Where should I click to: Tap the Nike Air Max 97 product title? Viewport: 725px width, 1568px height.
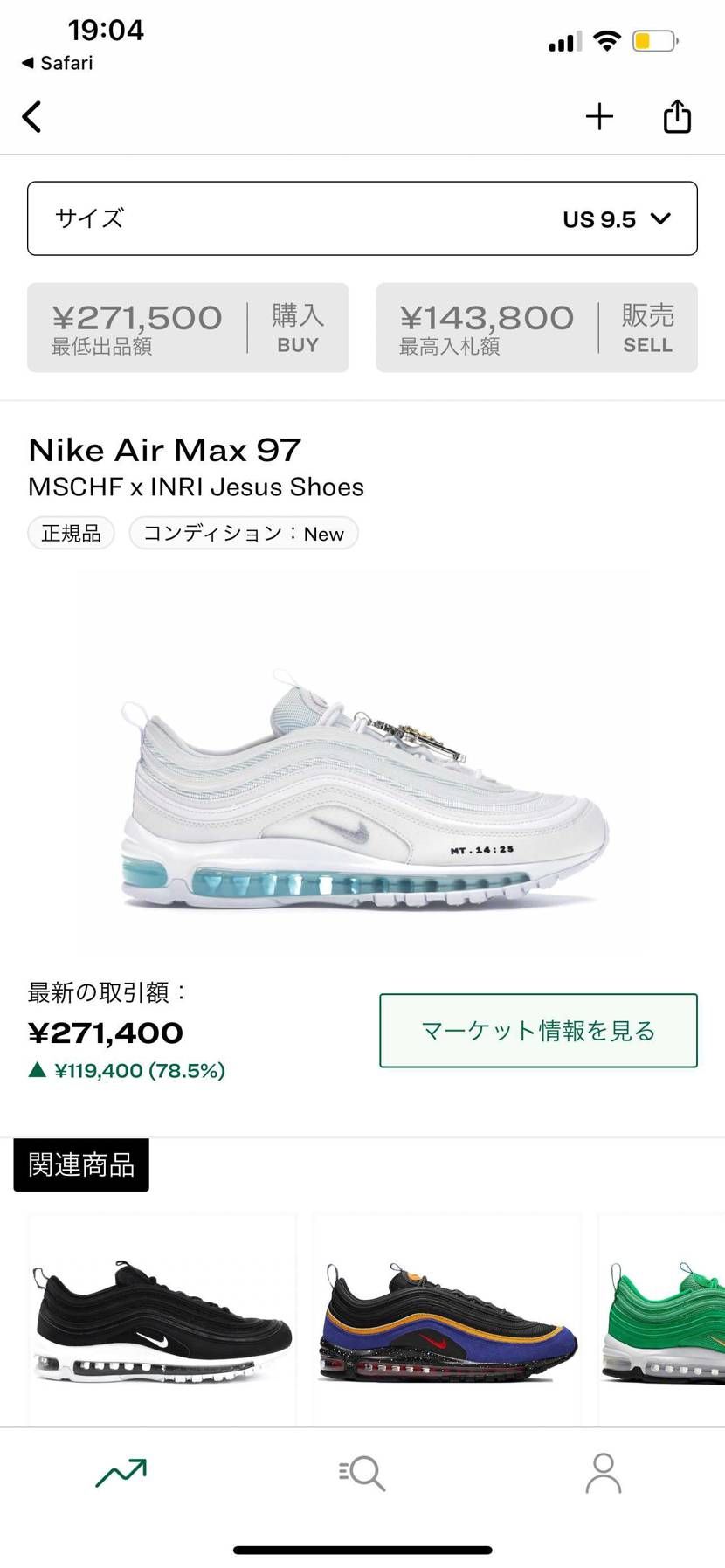(x=164, y=450)
